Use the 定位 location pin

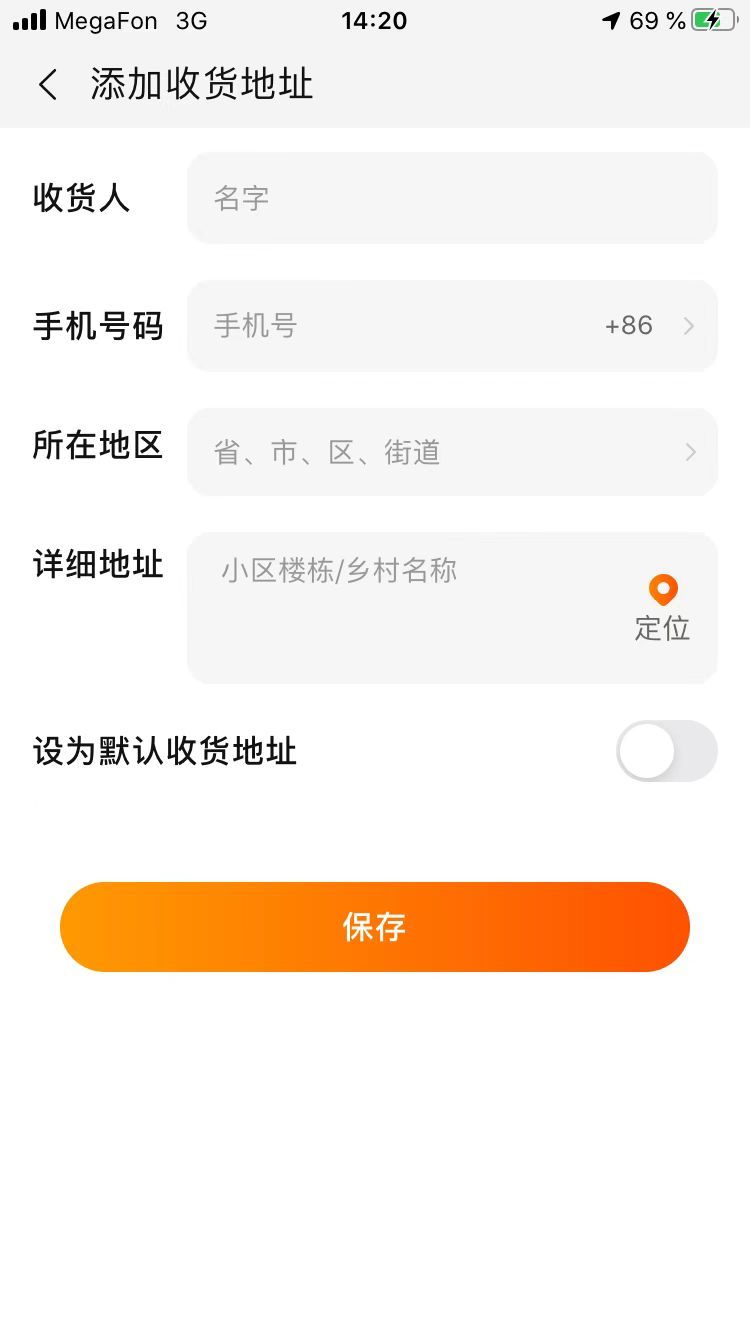point(662,607)
